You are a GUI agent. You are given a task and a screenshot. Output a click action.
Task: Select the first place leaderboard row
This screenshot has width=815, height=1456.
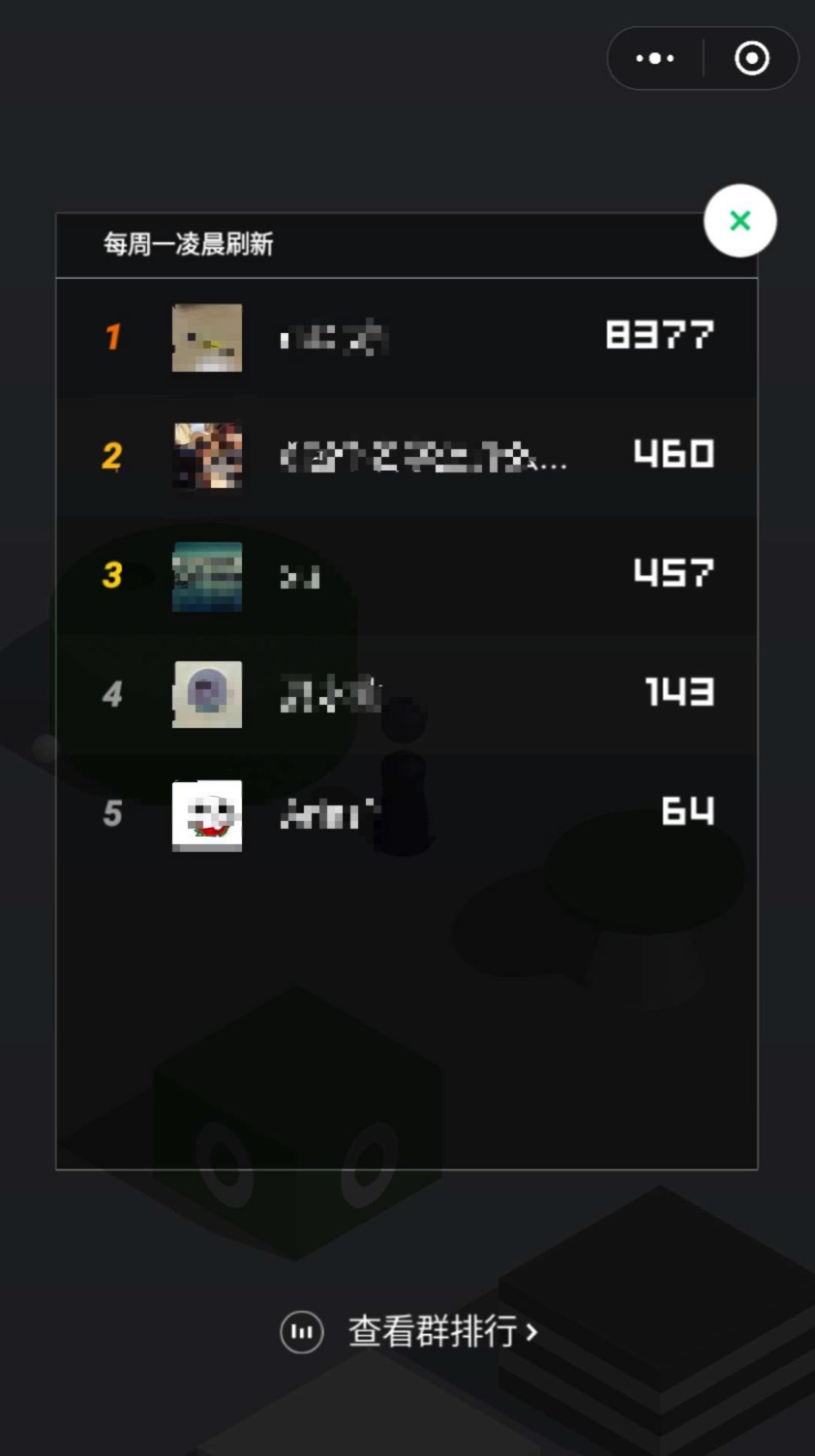[407, 338]
